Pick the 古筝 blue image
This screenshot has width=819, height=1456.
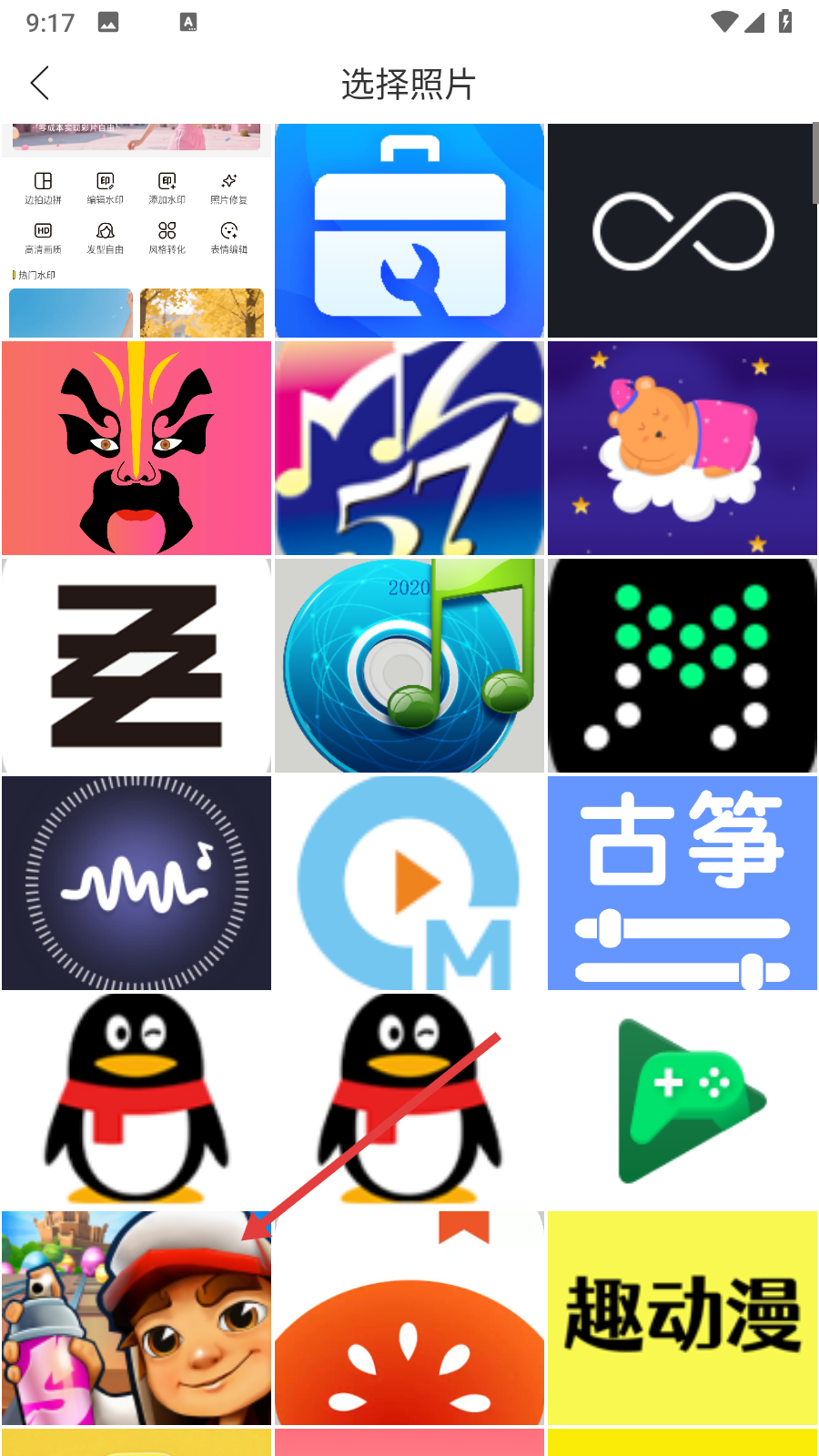coord(682,883)
